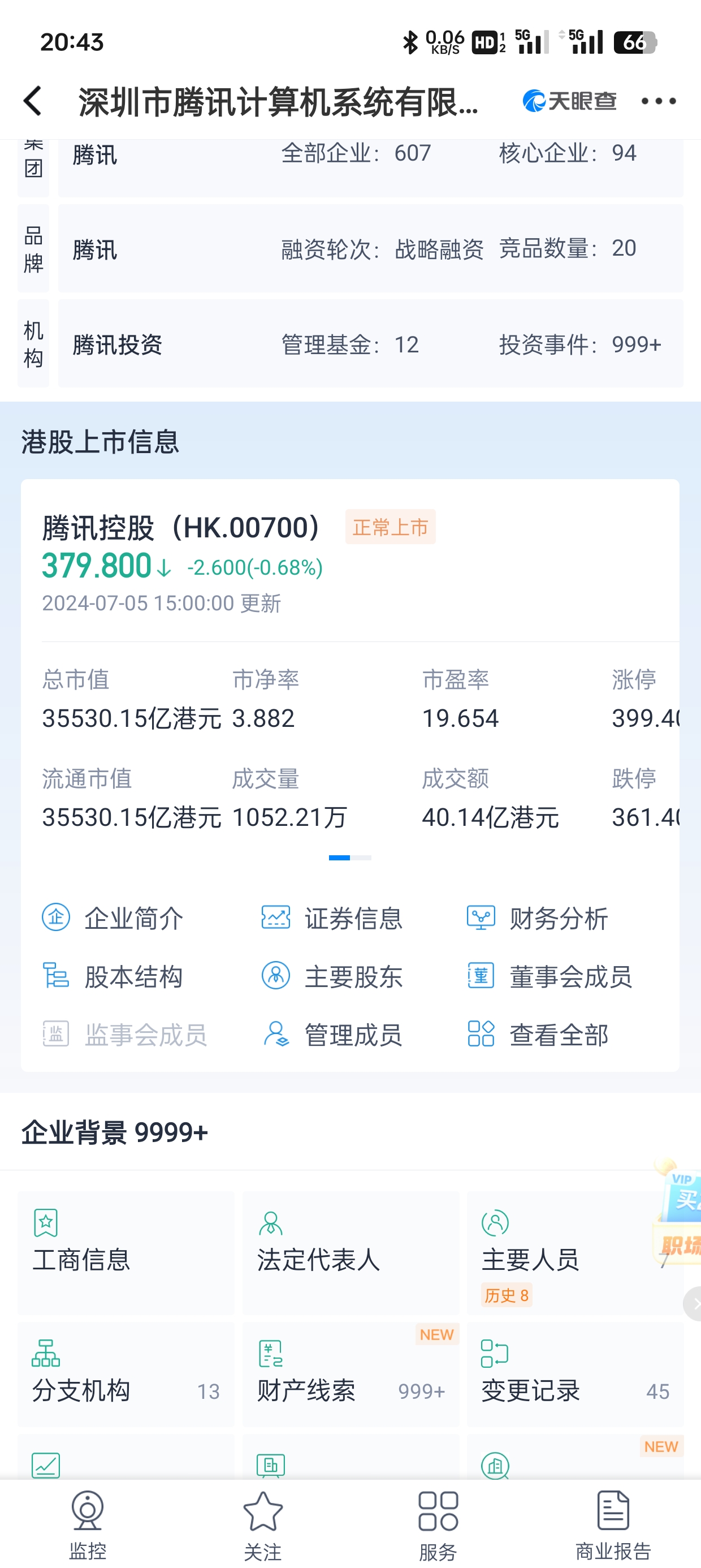Open 分支机构 branches card
This screenshot has height=1568, width=701.
[x=126, y=1375]
